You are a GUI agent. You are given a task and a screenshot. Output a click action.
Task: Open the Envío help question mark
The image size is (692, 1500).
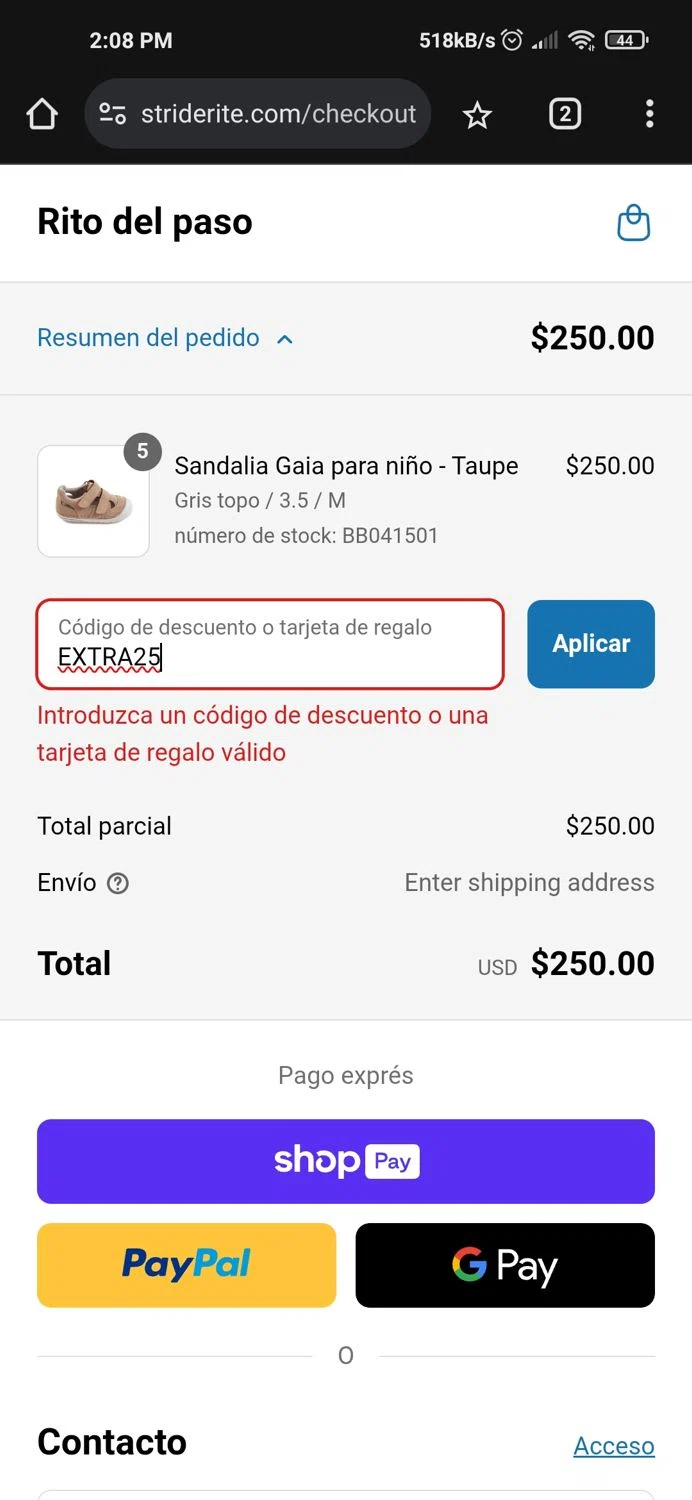[118, 883]
